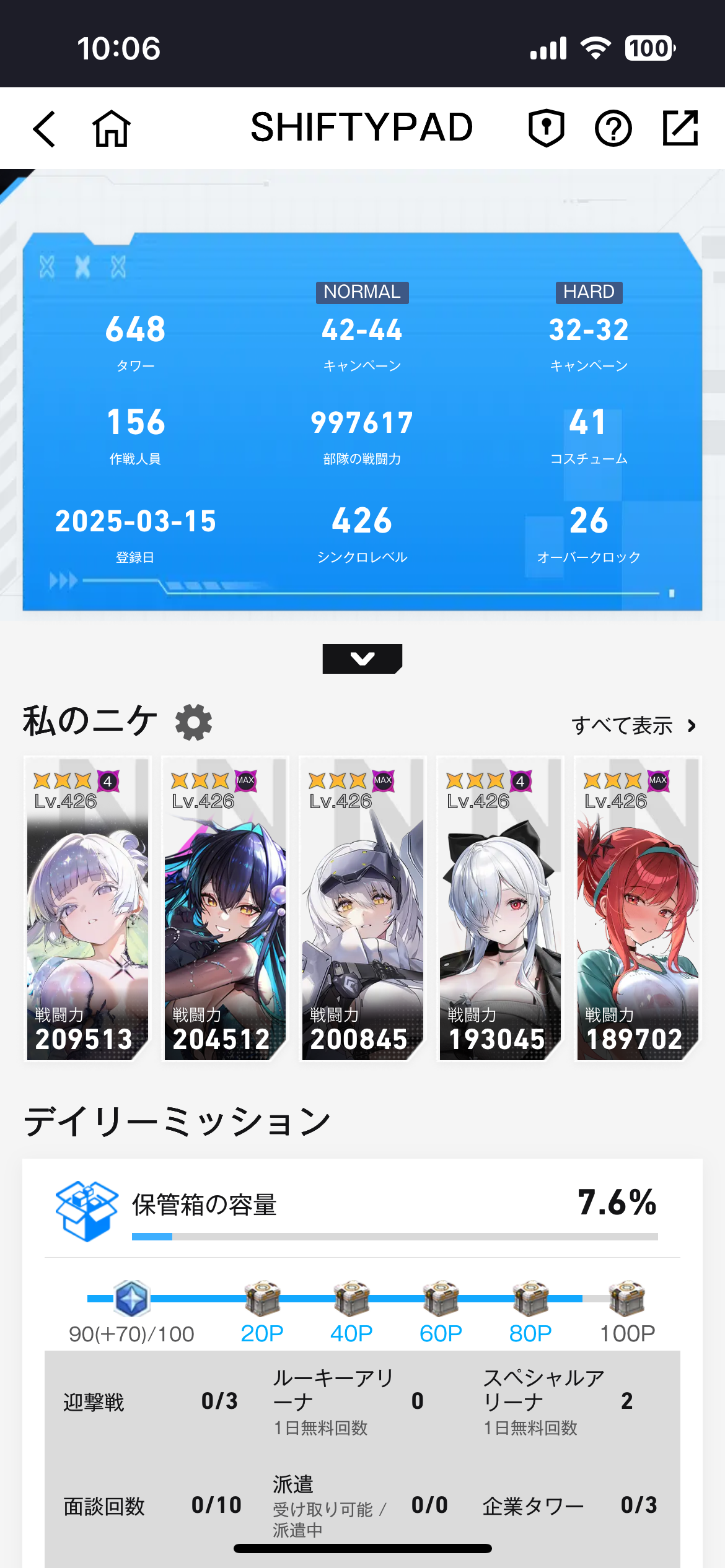Open the 私のニケ settings gear
This screenshot has width=725, height=1568.
pyautogui.click(x=193, y=722)
